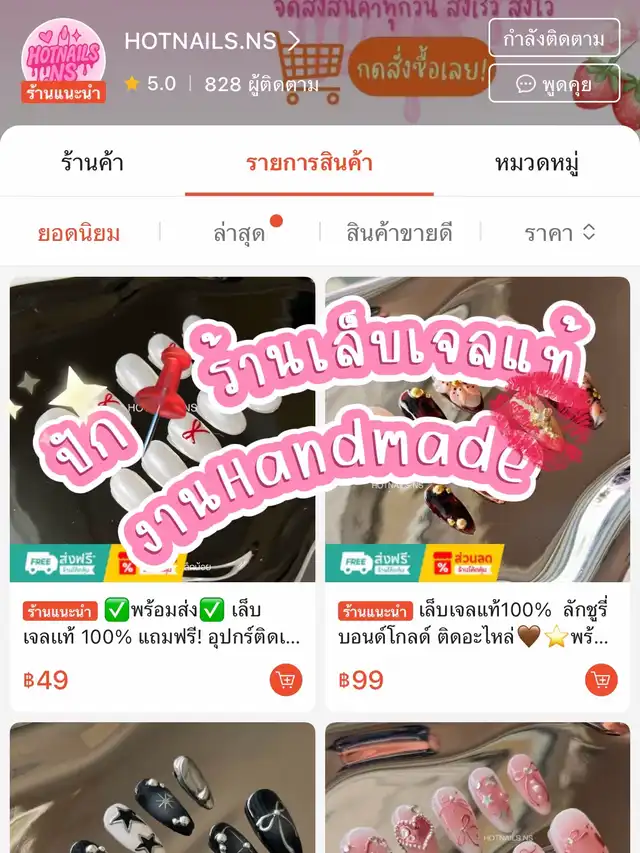640x853 pixels.
Task: Sort products by ยอดนิยม
Action: pyautogui.click(x=79, y=233)
